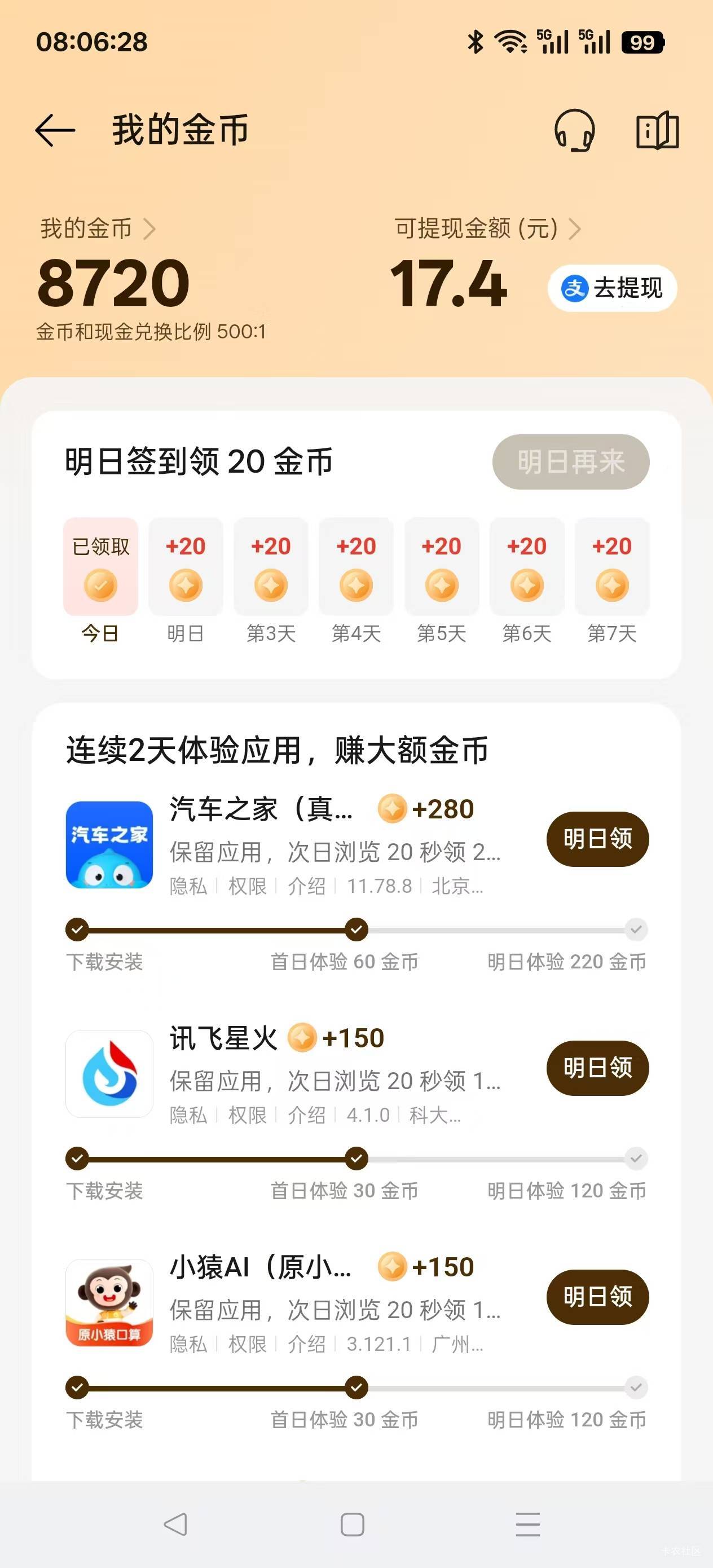Open the guide book icon
Image resolution: width=713 pixels, height=1568 pixels.
[657, 130]
